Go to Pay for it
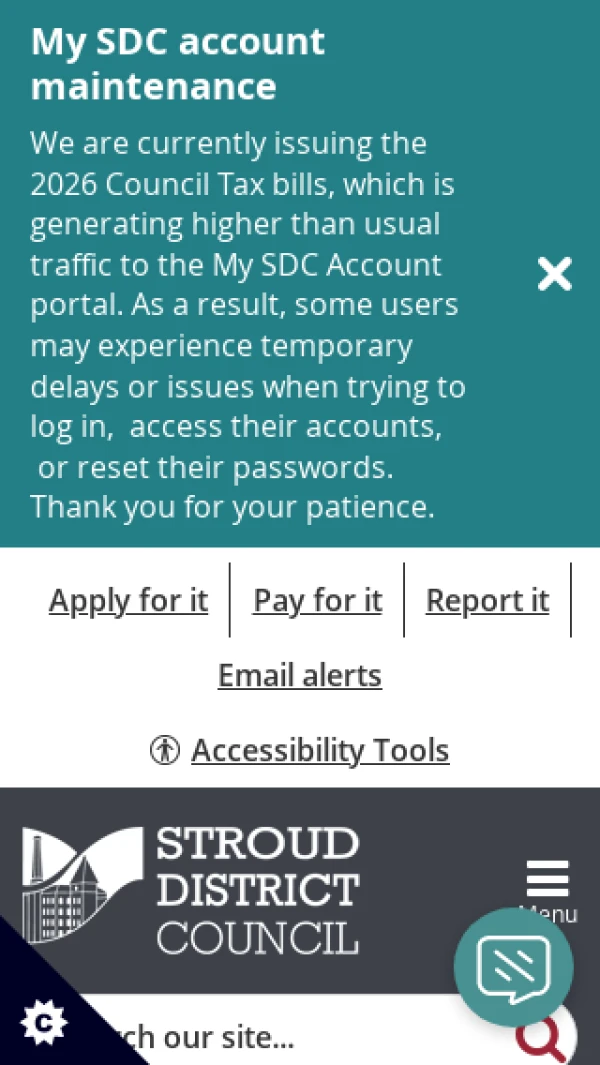This screenshot has height=1065, width=600. coord(317,600)
